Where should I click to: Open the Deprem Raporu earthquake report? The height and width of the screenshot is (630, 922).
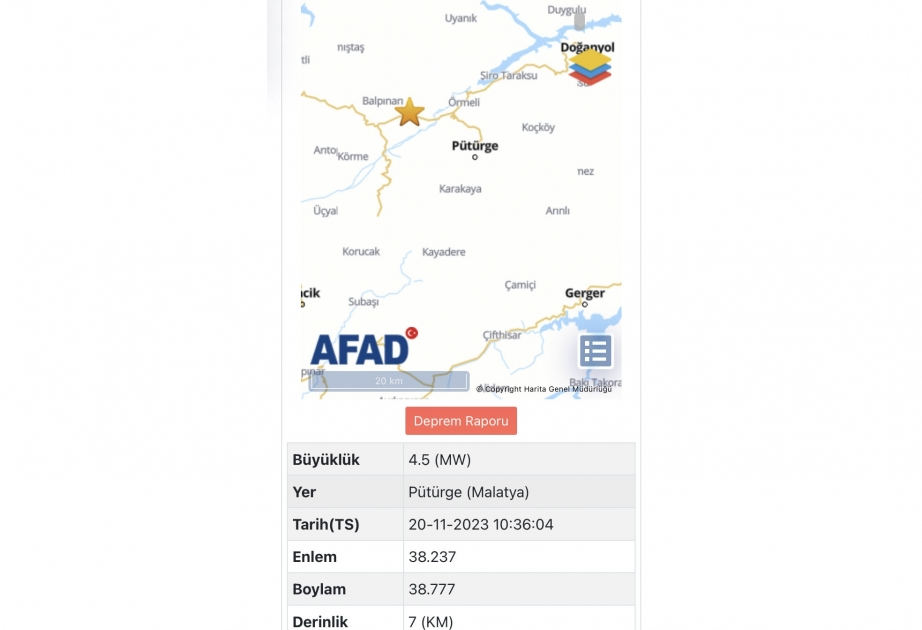pos(461,421)
